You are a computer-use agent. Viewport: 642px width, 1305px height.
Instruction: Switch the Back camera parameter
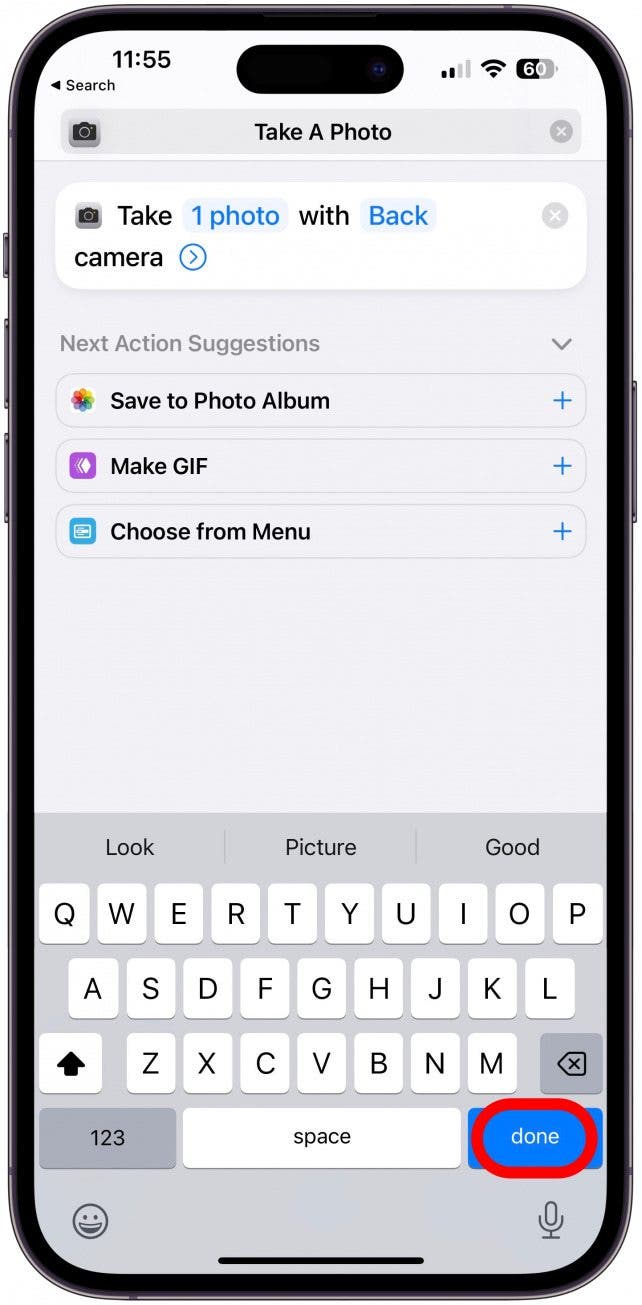[398, 216]
